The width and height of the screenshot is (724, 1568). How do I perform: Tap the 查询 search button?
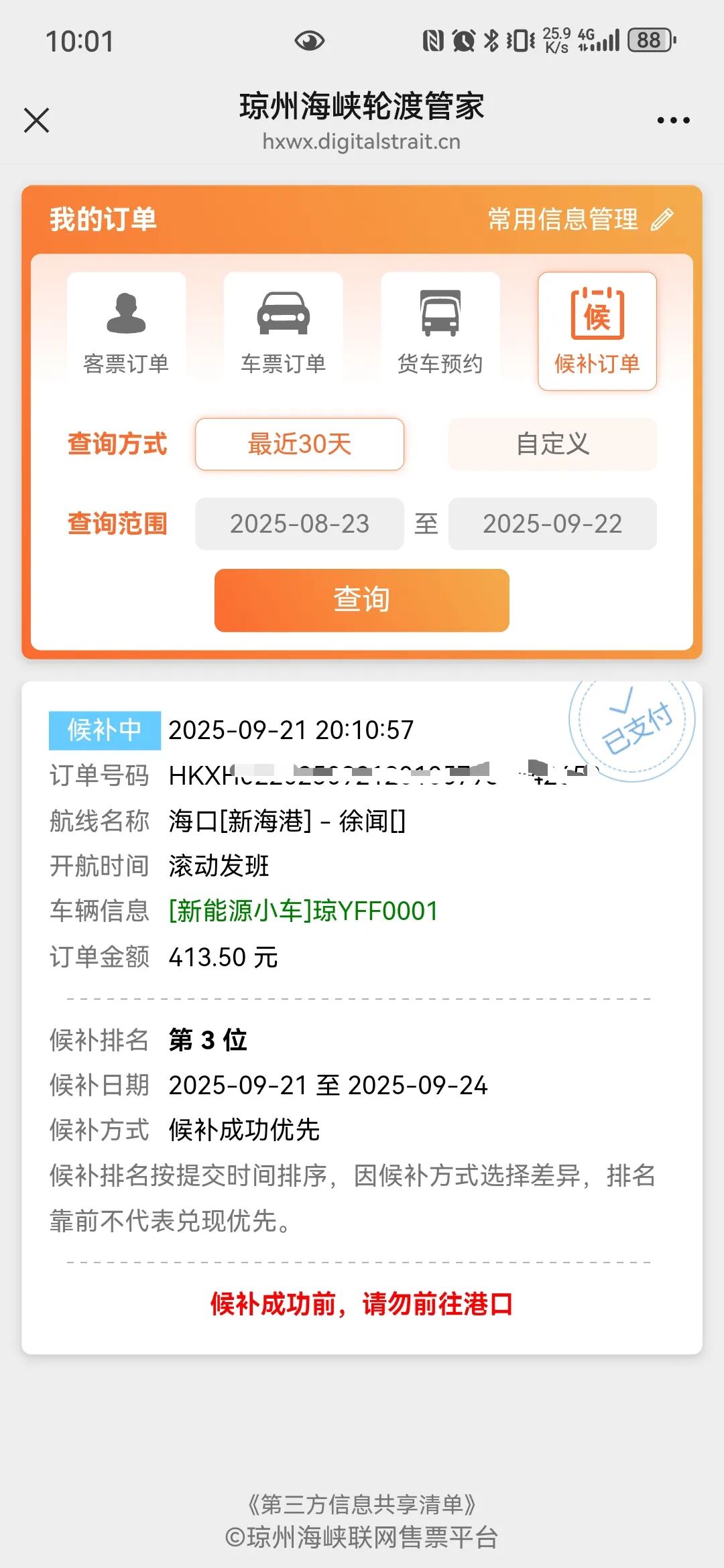(x=362, y=600)
